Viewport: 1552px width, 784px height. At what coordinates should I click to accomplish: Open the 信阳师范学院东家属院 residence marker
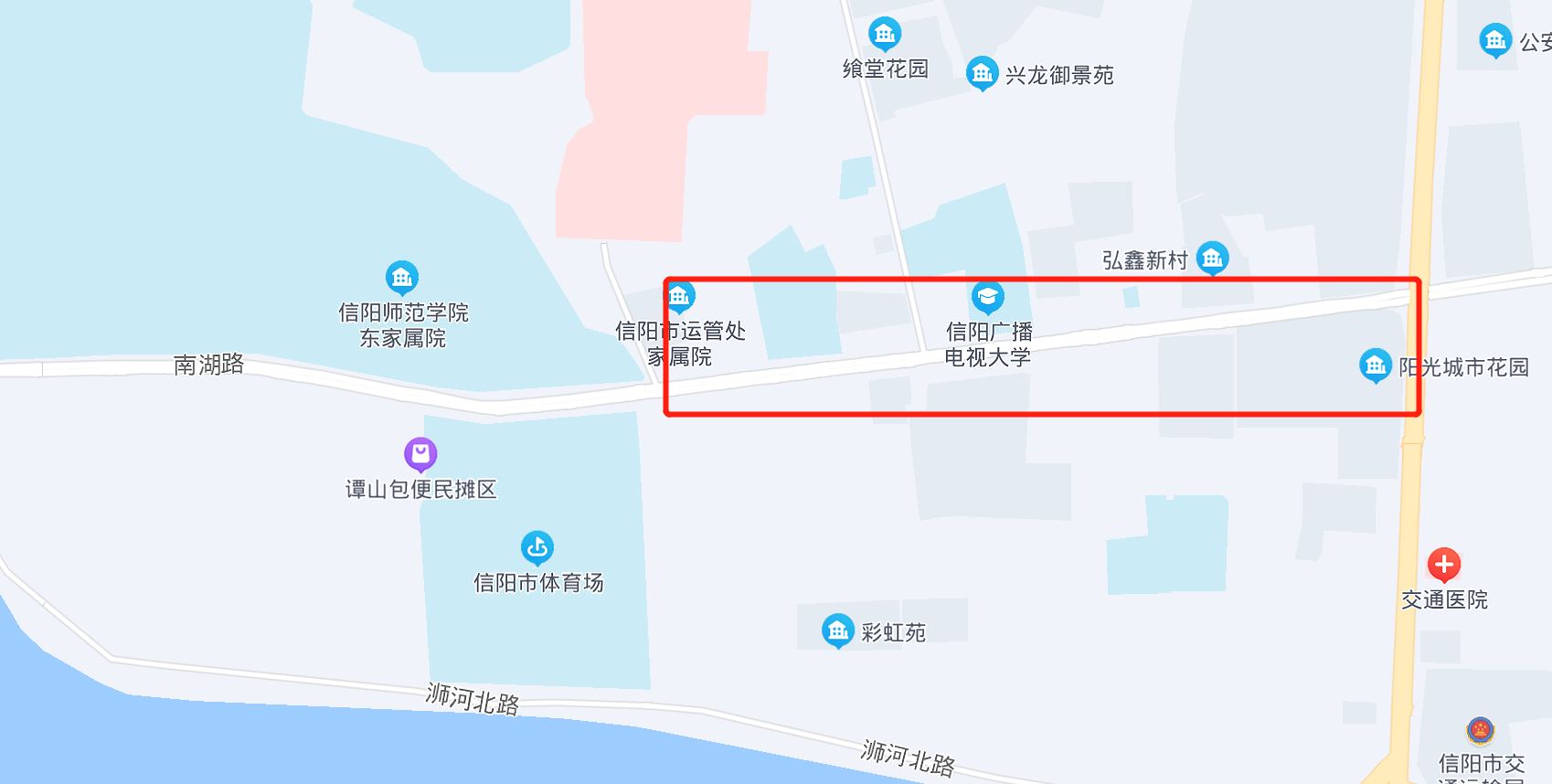[402, 277]
